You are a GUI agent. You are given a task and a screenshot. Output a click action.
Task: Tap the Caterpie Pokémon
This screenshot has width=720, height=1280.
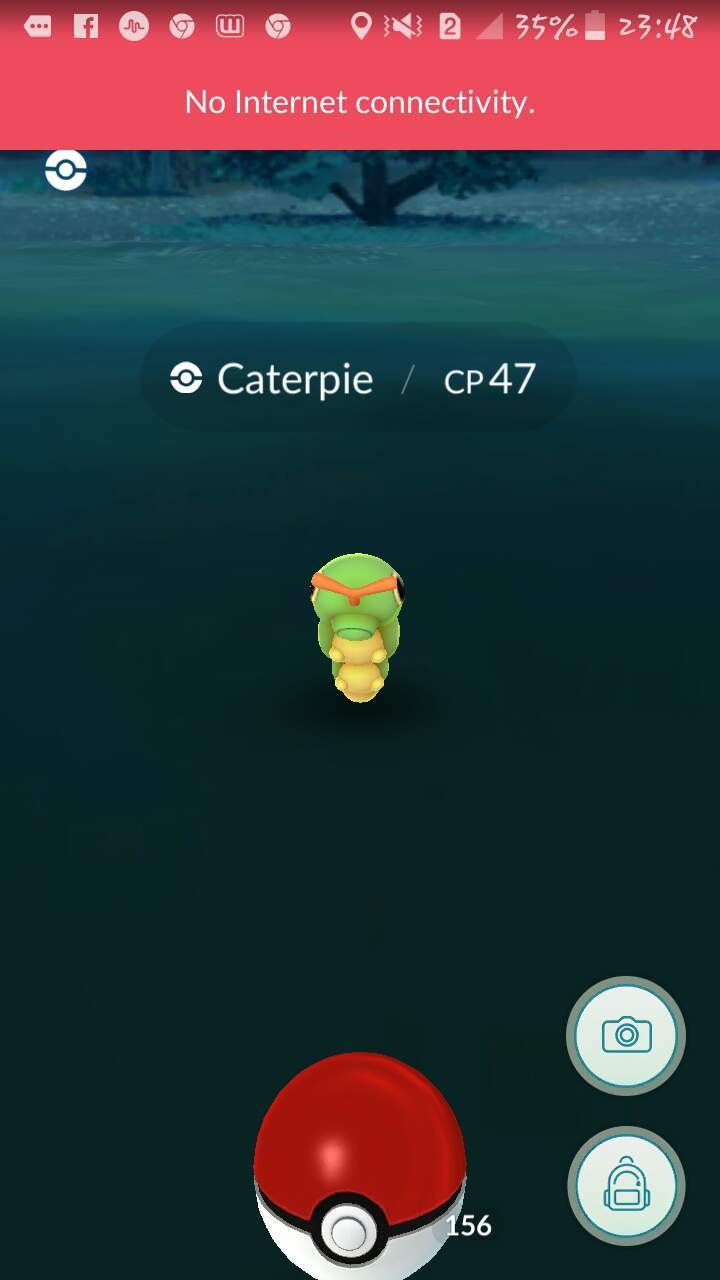pyautogui.click(x=357, y=626)
